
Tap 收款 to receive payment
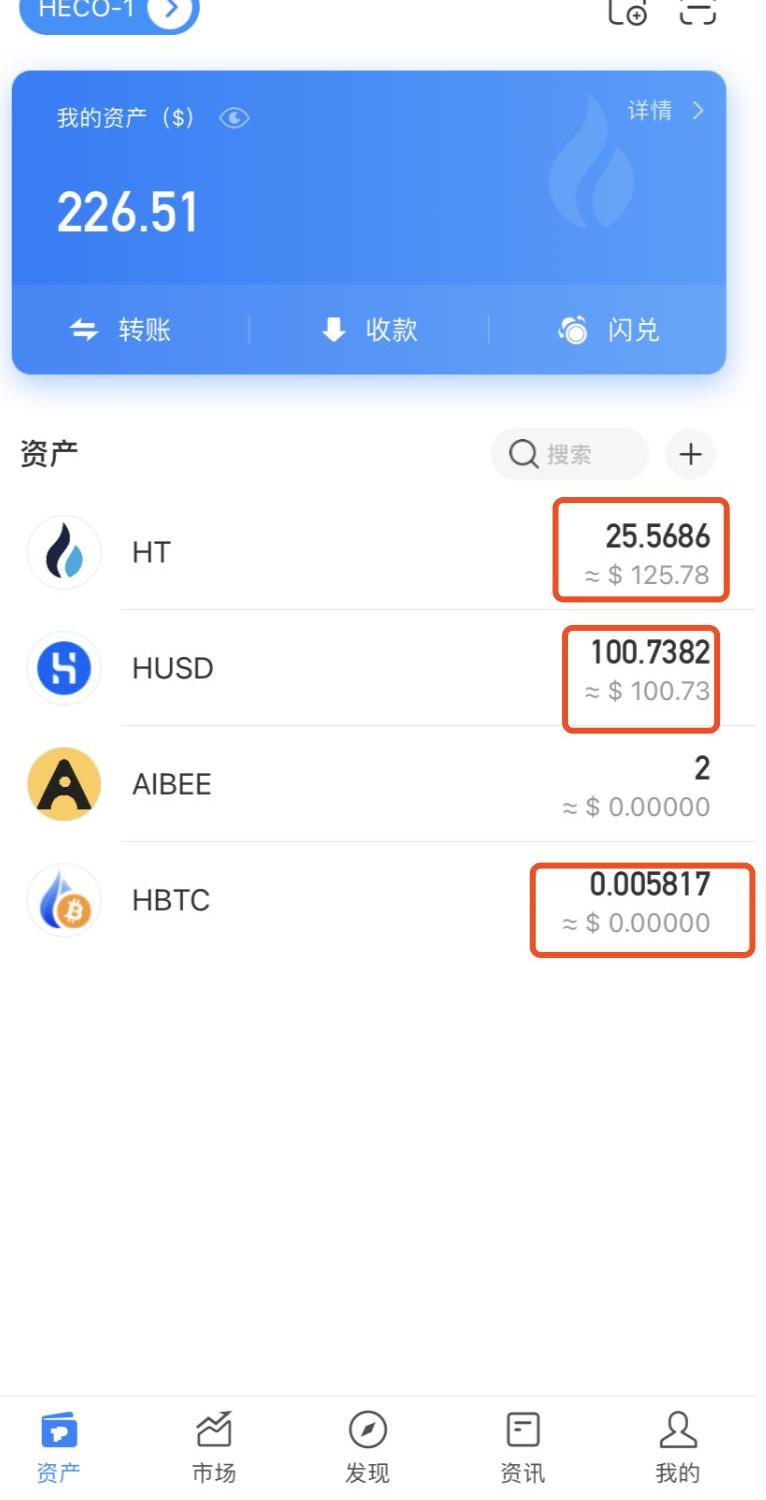point(369,330)
